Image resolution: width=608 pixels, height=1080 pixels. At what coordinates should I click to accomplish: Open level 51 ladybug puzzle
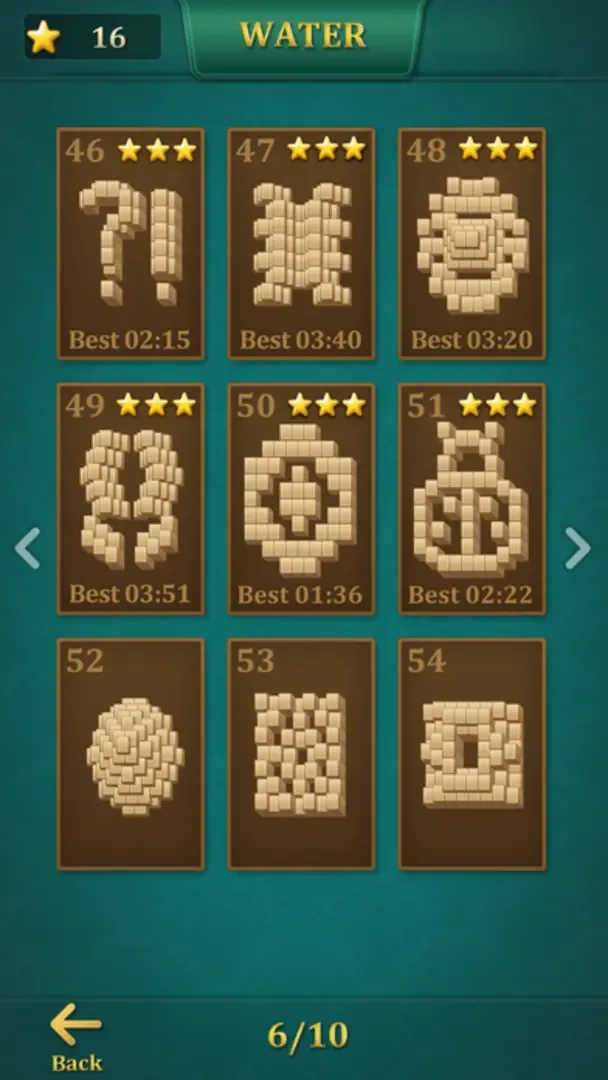coord(472,498)
